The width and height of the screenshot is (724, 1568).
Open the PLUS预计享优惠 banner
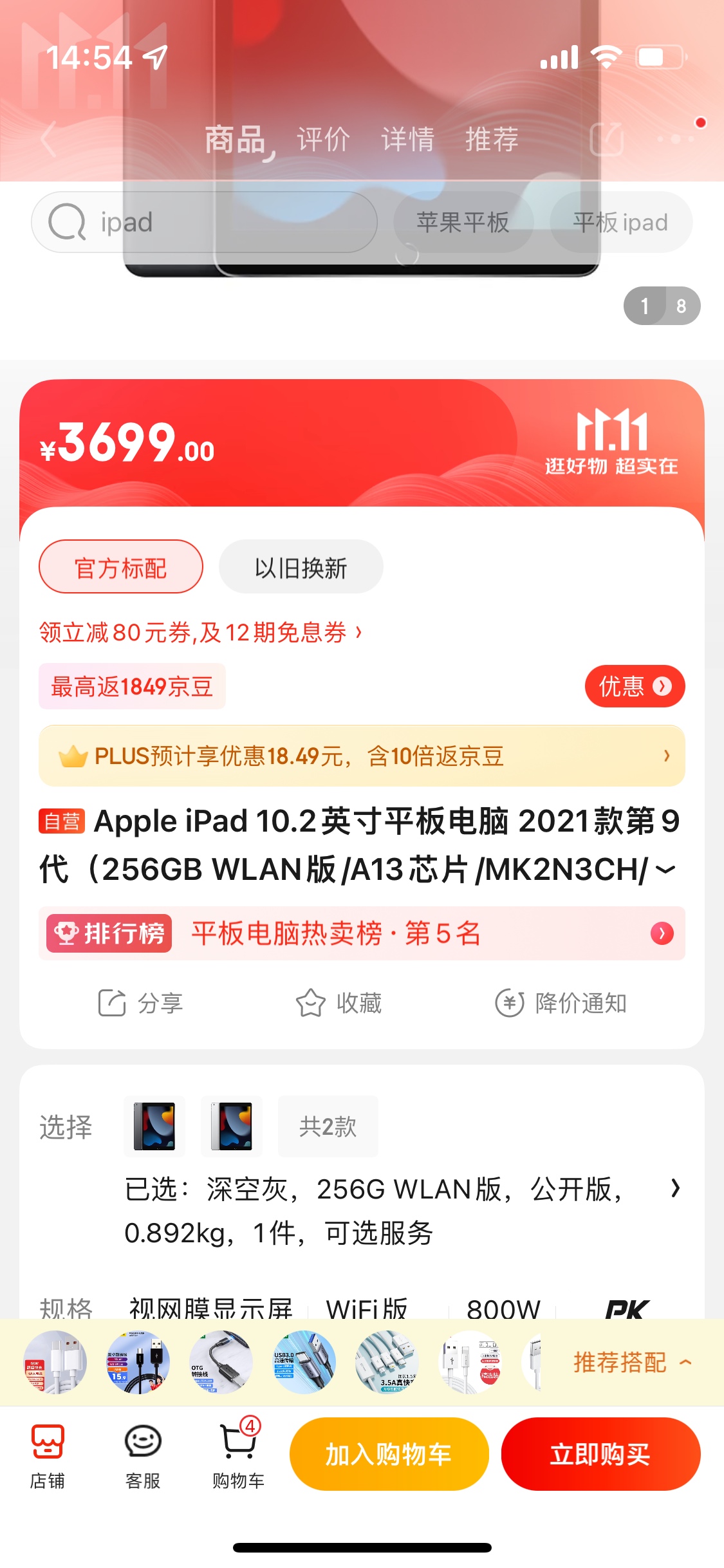coord(362,756)
